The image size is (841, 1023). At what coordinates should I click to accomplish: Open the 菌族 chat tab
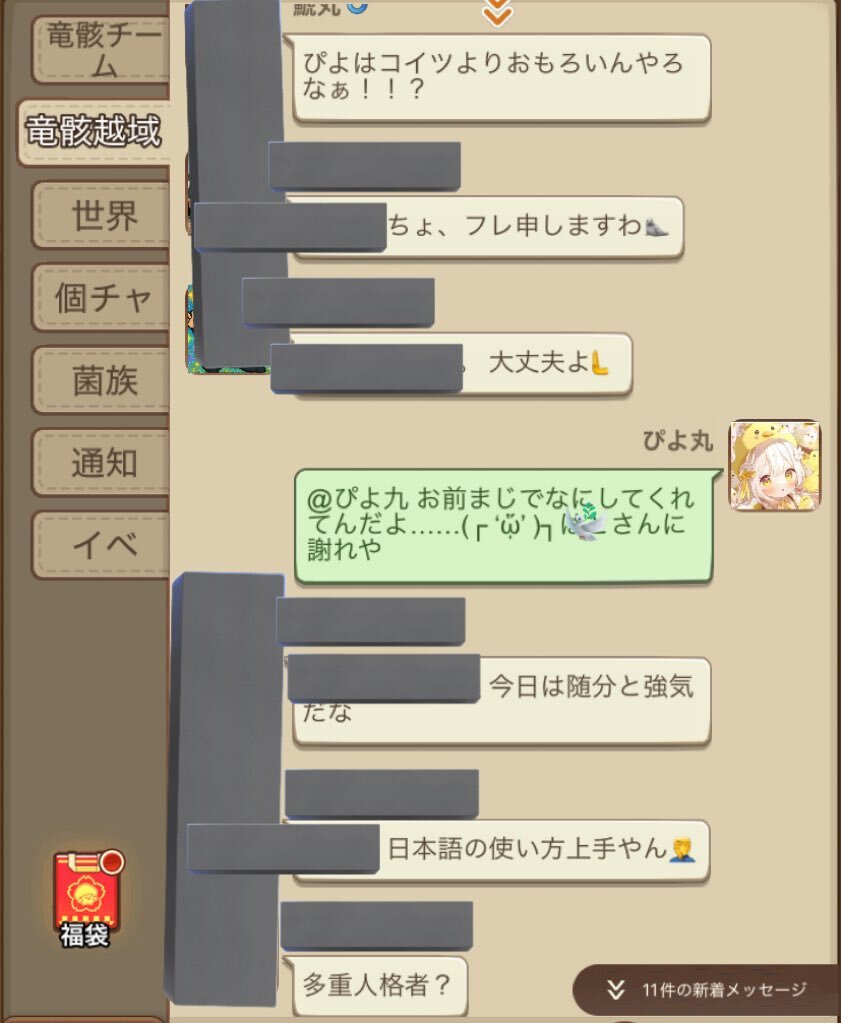click(102, 381)
